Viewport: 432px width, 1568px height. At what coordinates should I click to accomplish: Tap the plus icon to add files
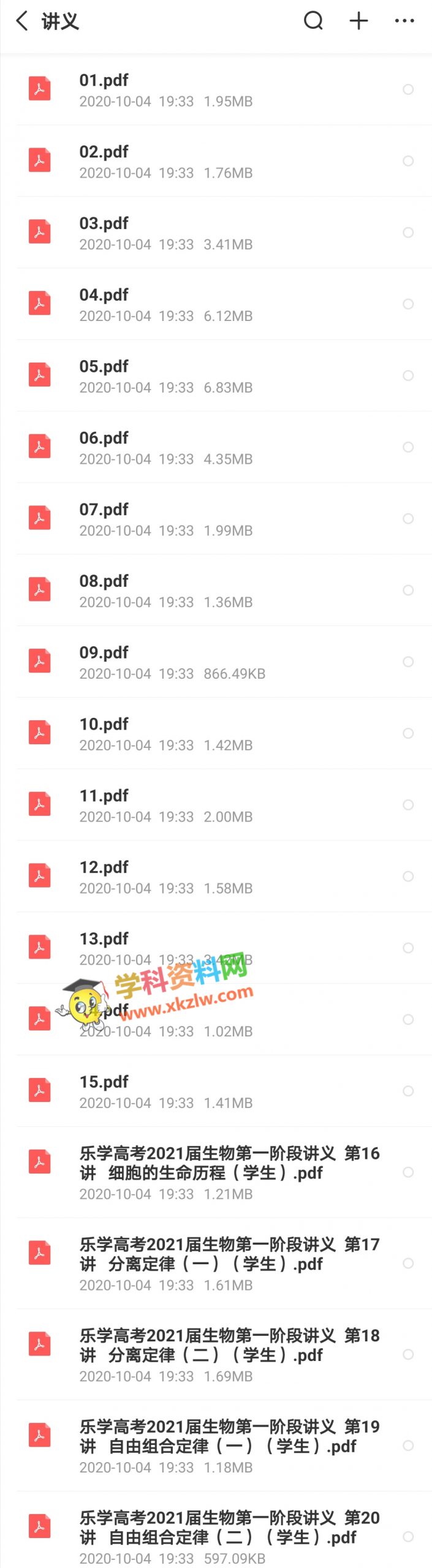[358, 21]
